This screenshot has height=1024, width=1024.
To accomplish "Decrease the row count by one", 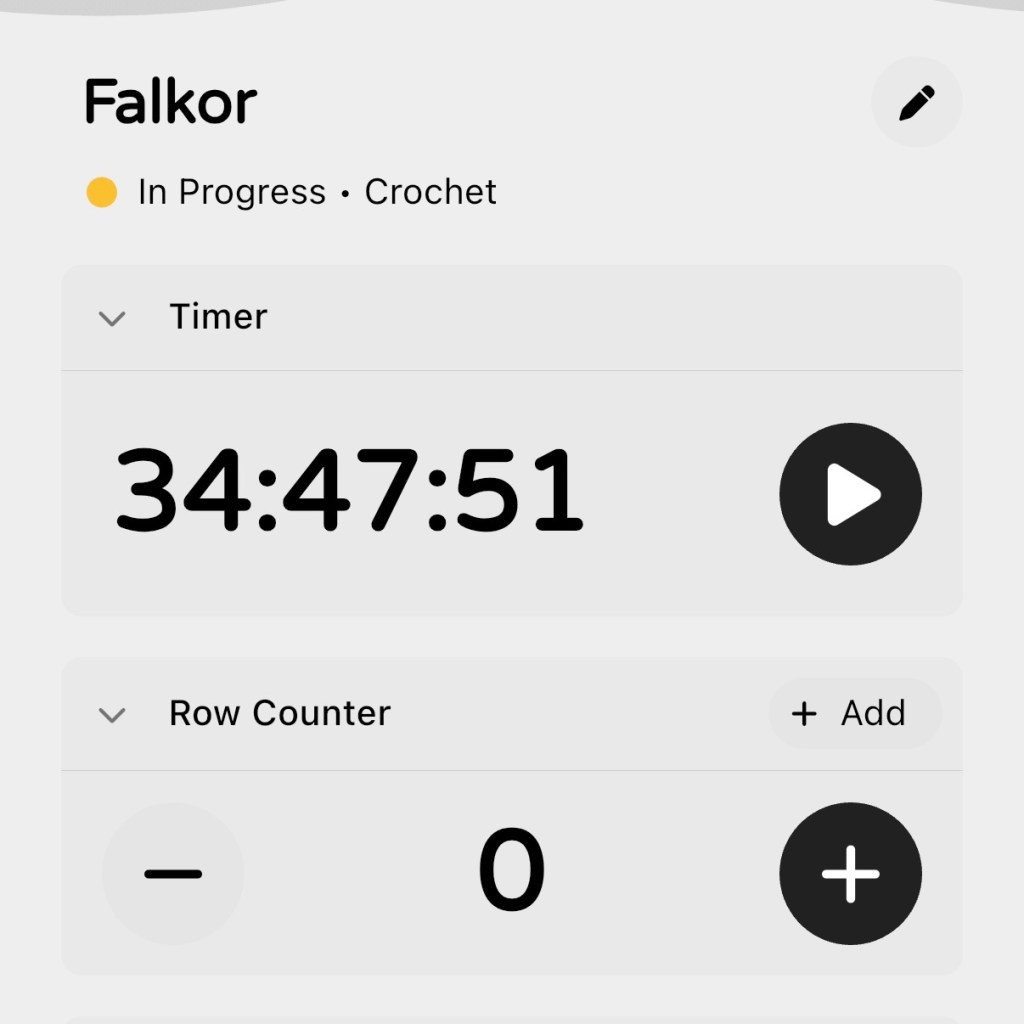I will click(x=173, y=873).
